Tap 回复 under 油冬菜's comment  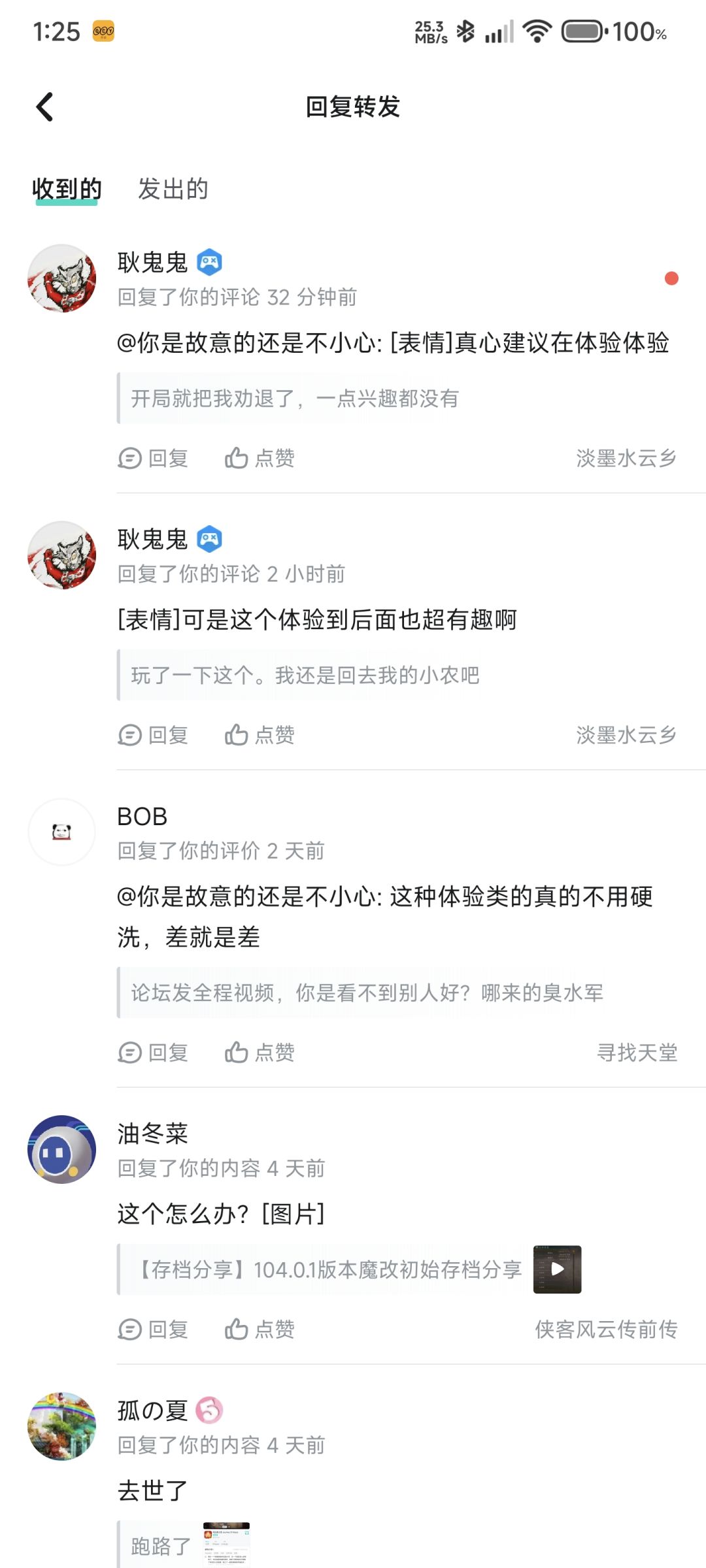coord(153,1329)
